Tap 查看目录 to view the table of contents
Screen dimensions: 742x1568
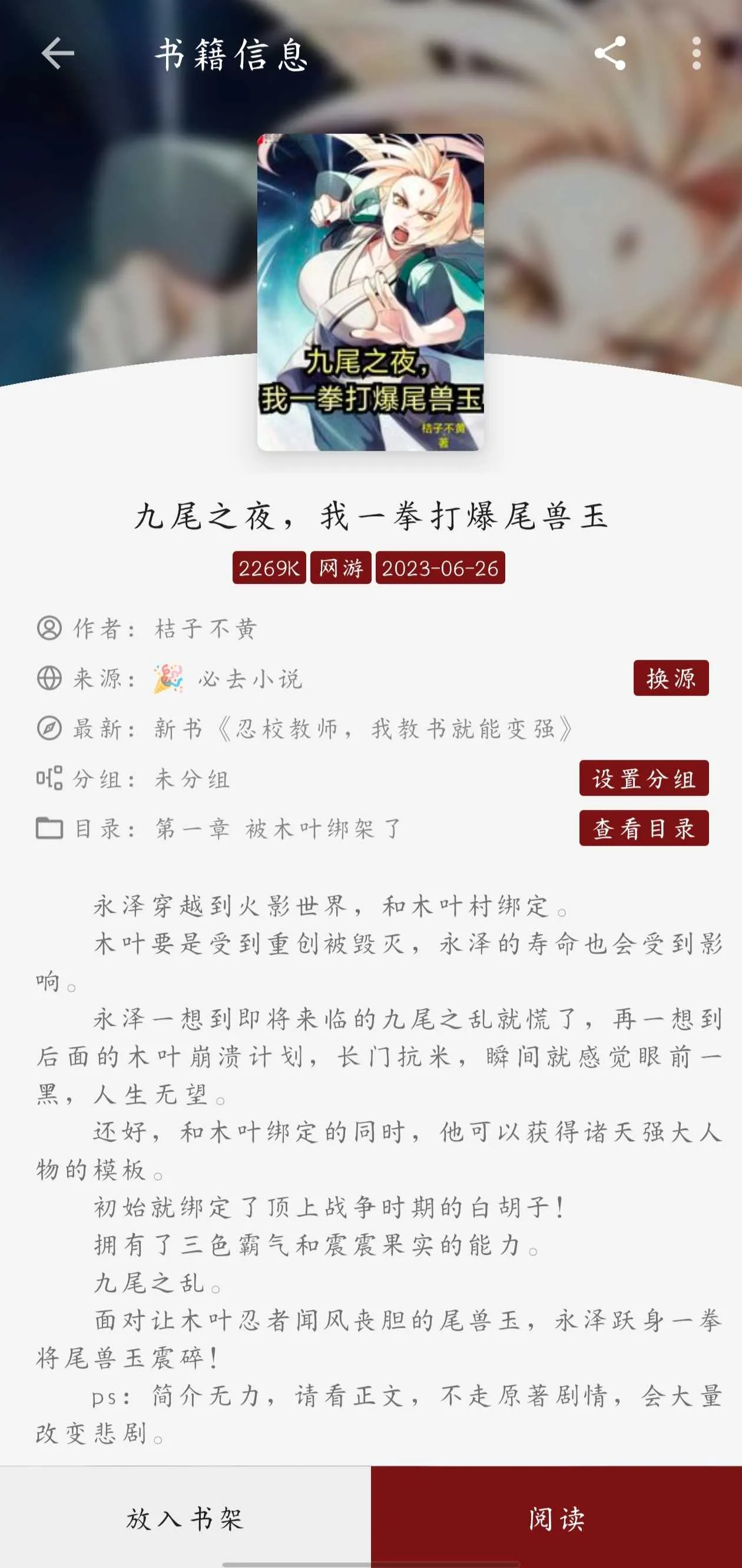(643, 828)
